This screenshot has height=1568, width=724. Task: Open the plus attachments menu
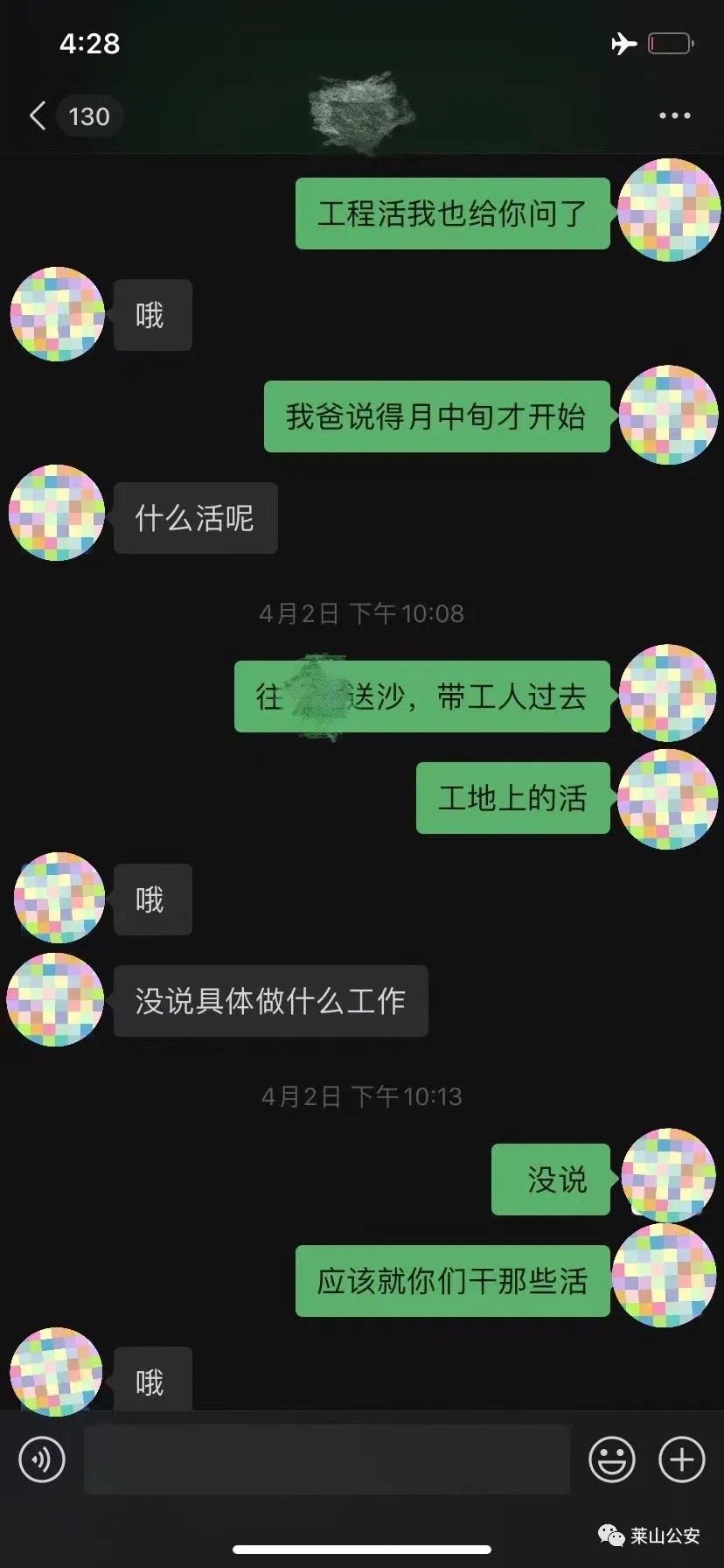(x=681, y=1459)
